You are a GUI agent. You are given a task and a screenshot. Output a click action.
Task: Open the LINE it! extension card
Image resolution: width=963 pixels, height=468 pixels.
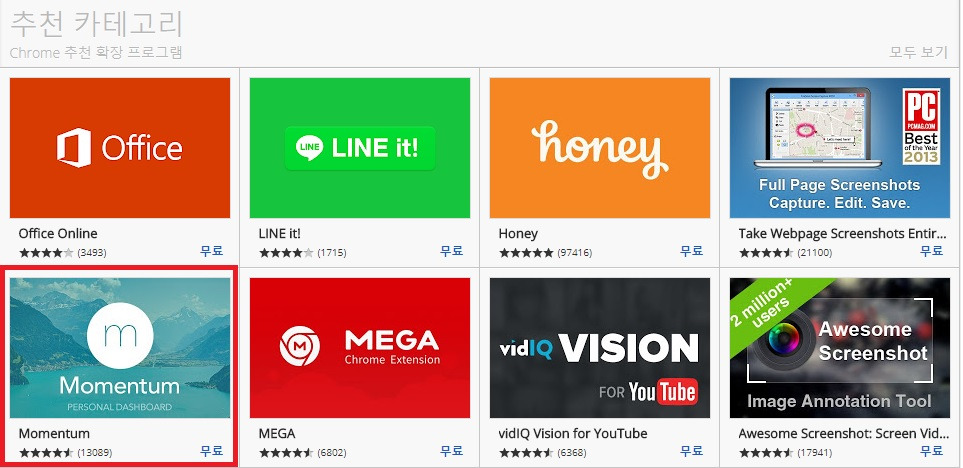click(360, 148)
